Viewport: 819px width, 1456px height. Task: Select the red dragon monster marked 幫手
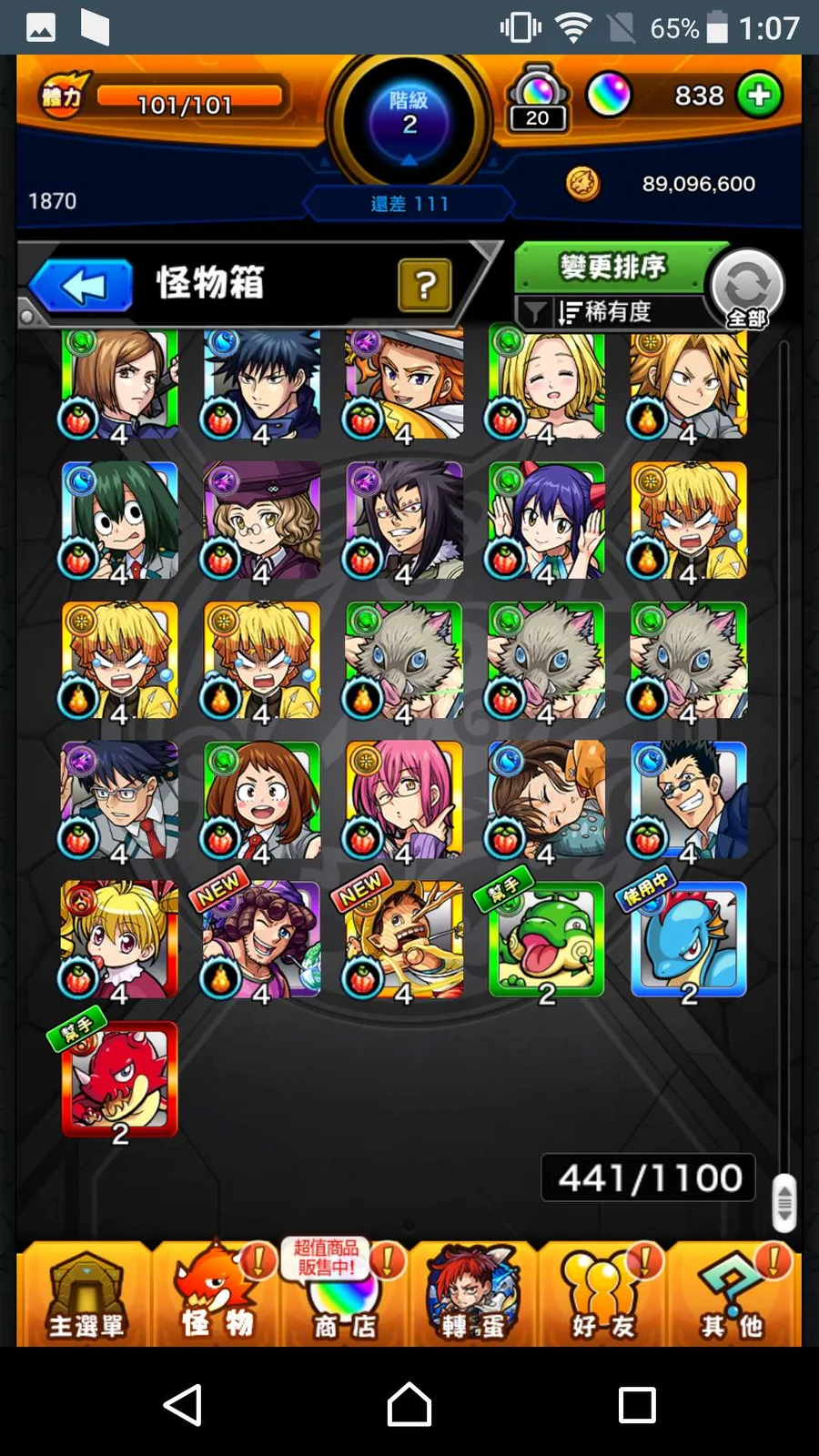coord(119,1080)
